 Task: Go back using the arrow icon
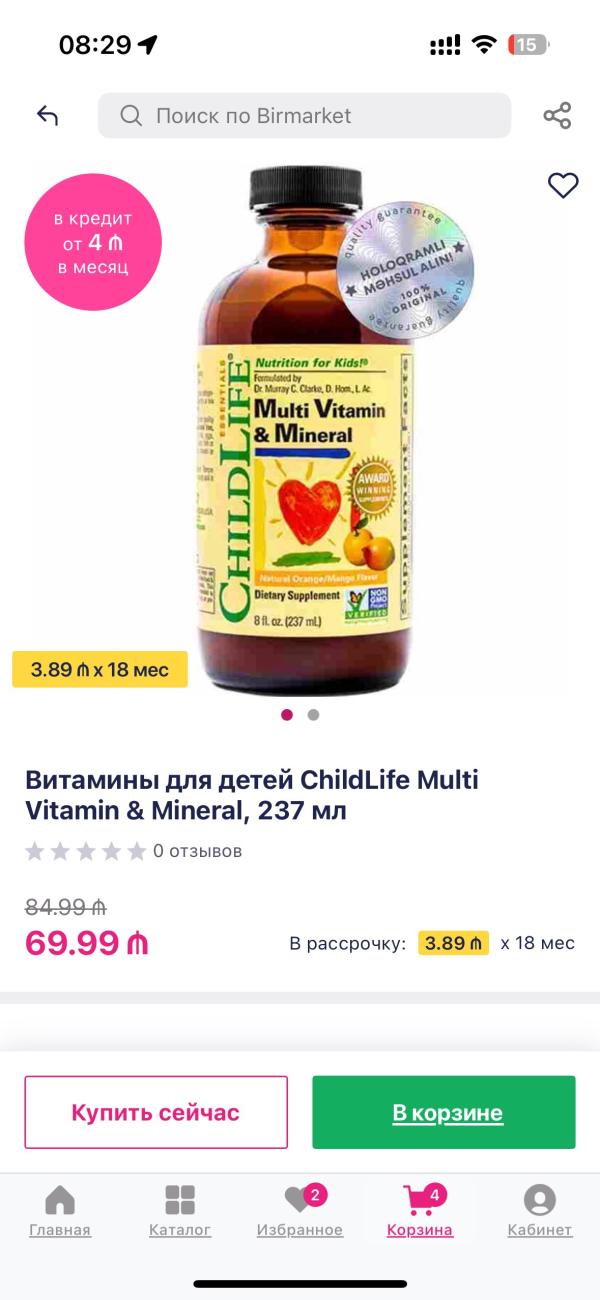(47, 116)
